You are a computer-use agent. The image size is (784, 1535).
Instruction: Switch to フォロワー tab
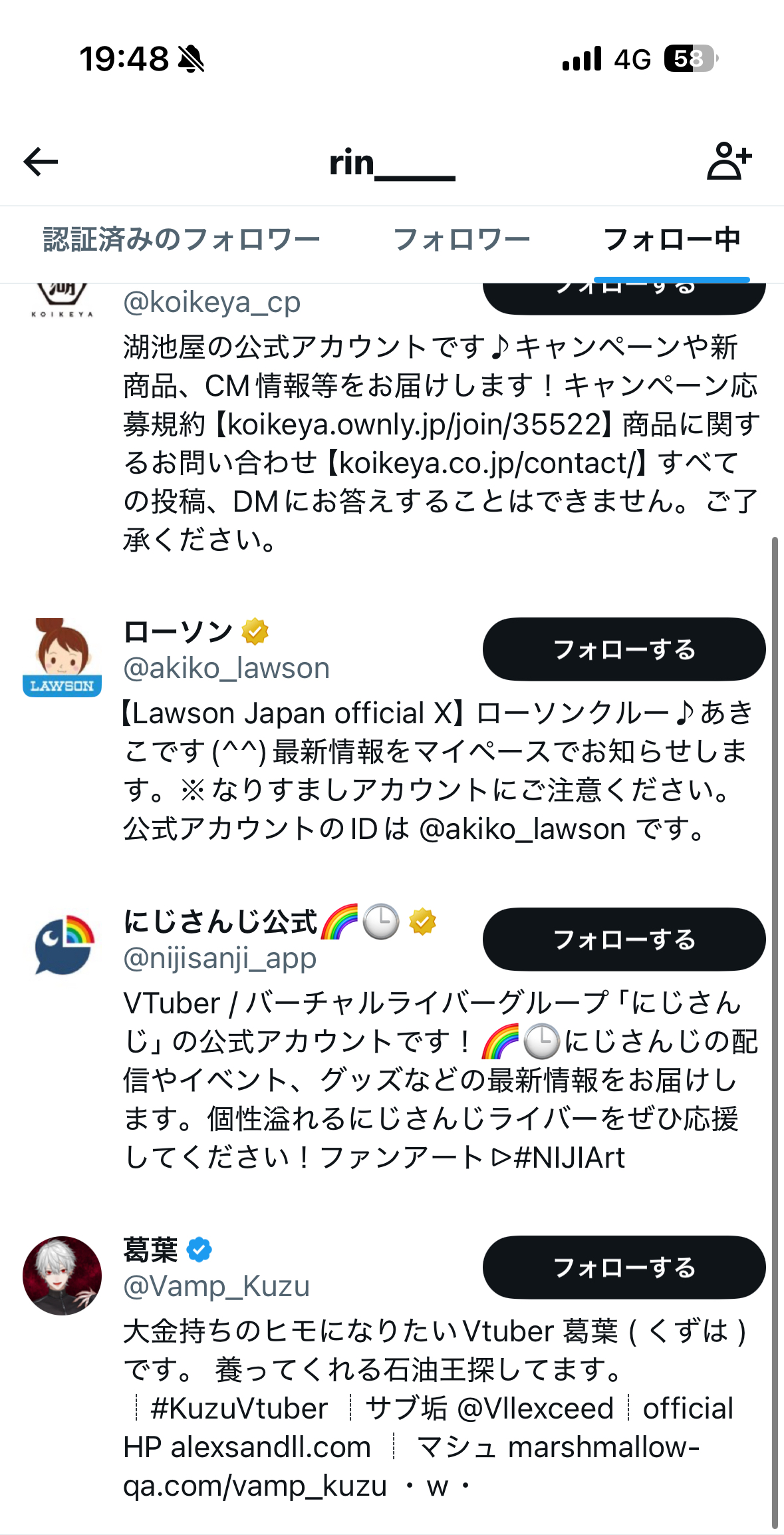[x=461, y=240]
